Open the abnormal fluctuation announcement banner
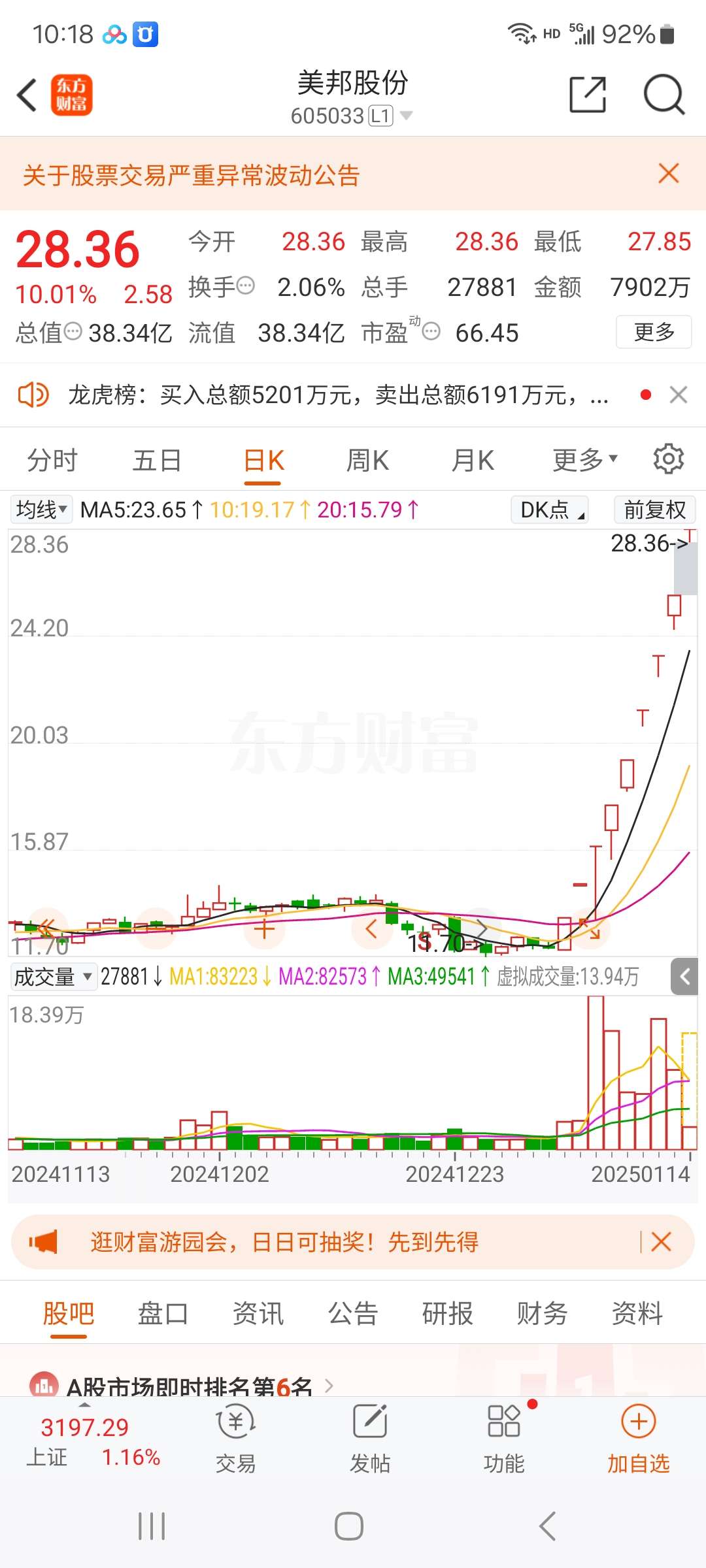706x1568 pixels. (192, 175)
